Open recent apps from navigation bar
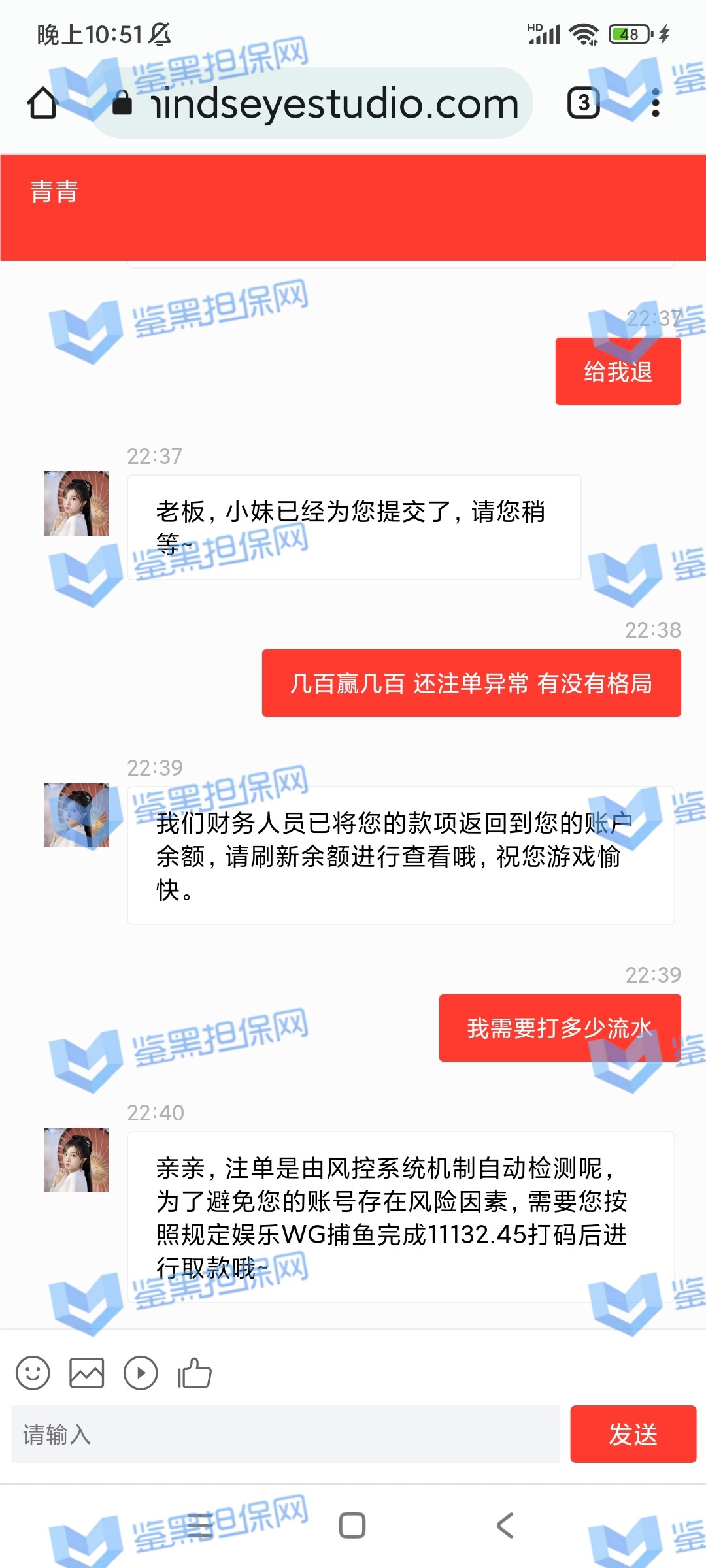Screen dimensions: 706x1568 199,1526
